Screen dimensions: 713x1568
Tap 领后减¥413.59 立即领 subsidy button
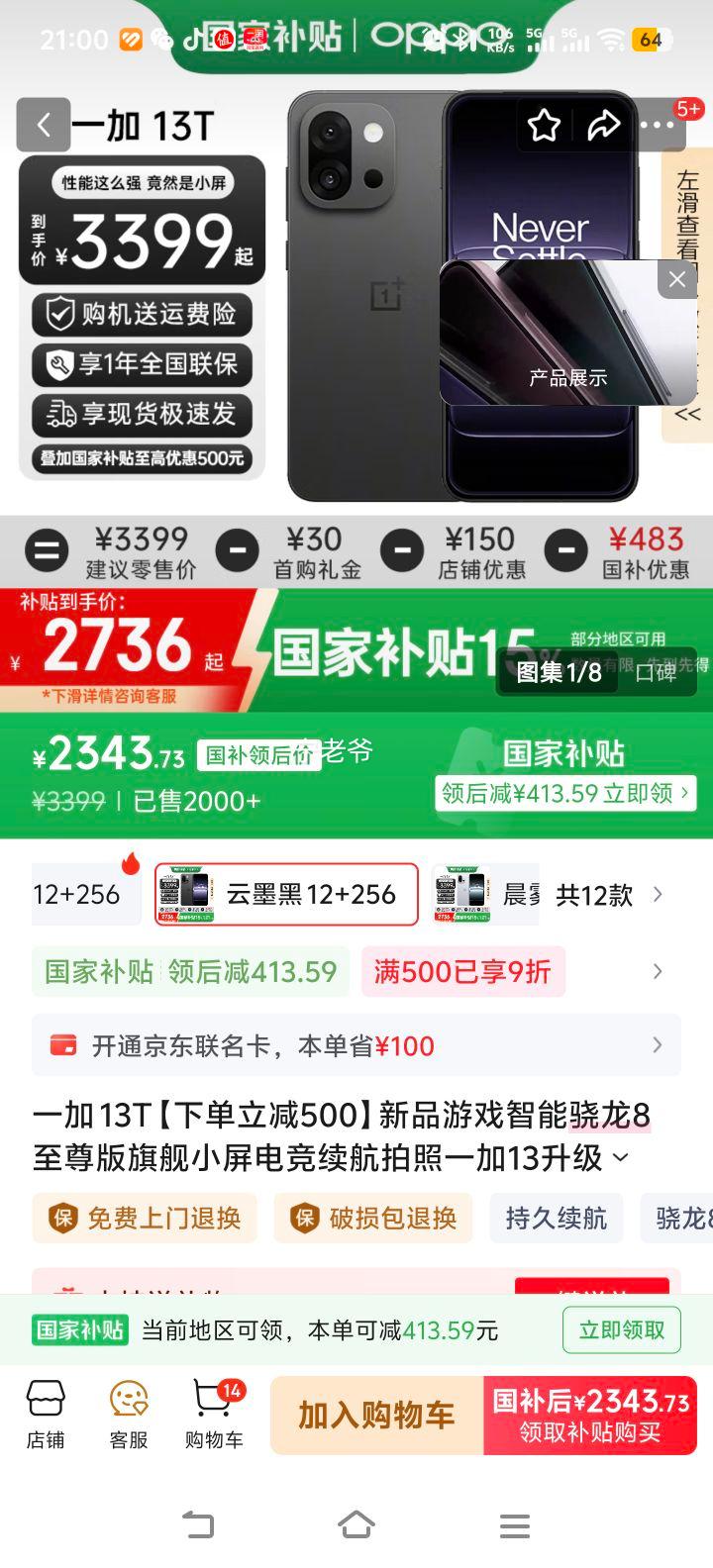pos(565,793)
